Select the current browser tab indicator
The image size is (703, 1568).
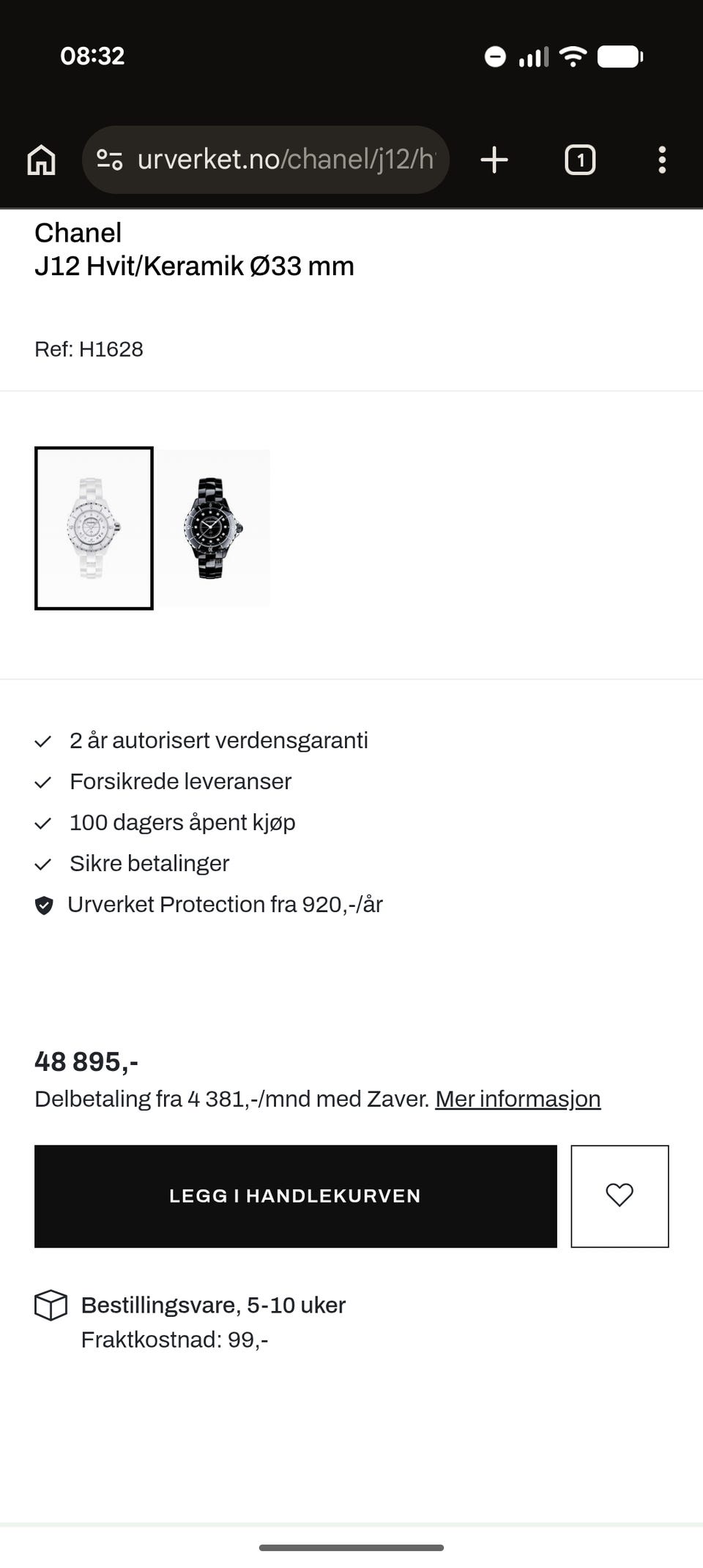tap(579, 160)
